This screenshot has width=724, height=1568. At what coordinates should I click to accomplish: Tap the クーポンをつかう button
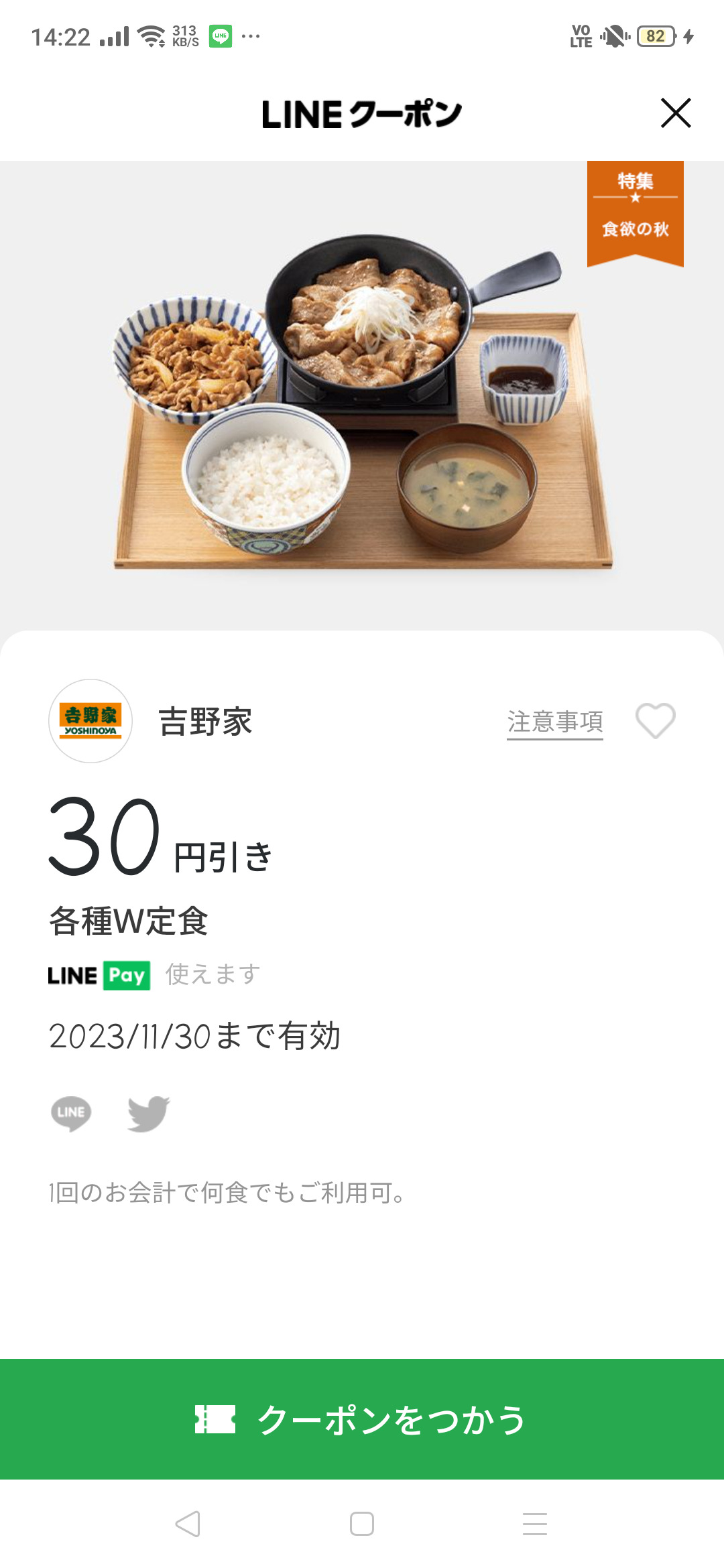click(362, 1419)
